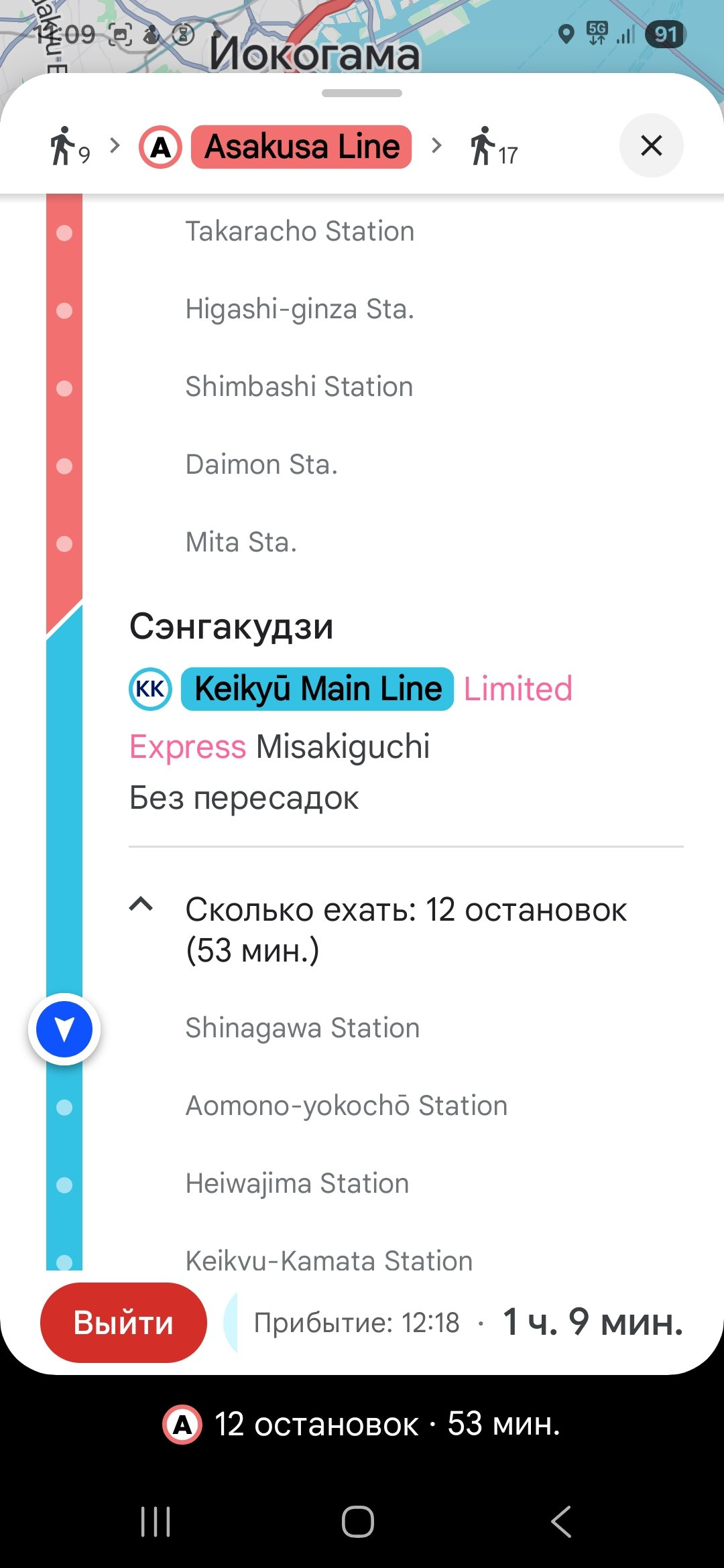Tap the blue current-location arrow marker
Screen dimensions: 724x1568
click(x=64, y=1029)
